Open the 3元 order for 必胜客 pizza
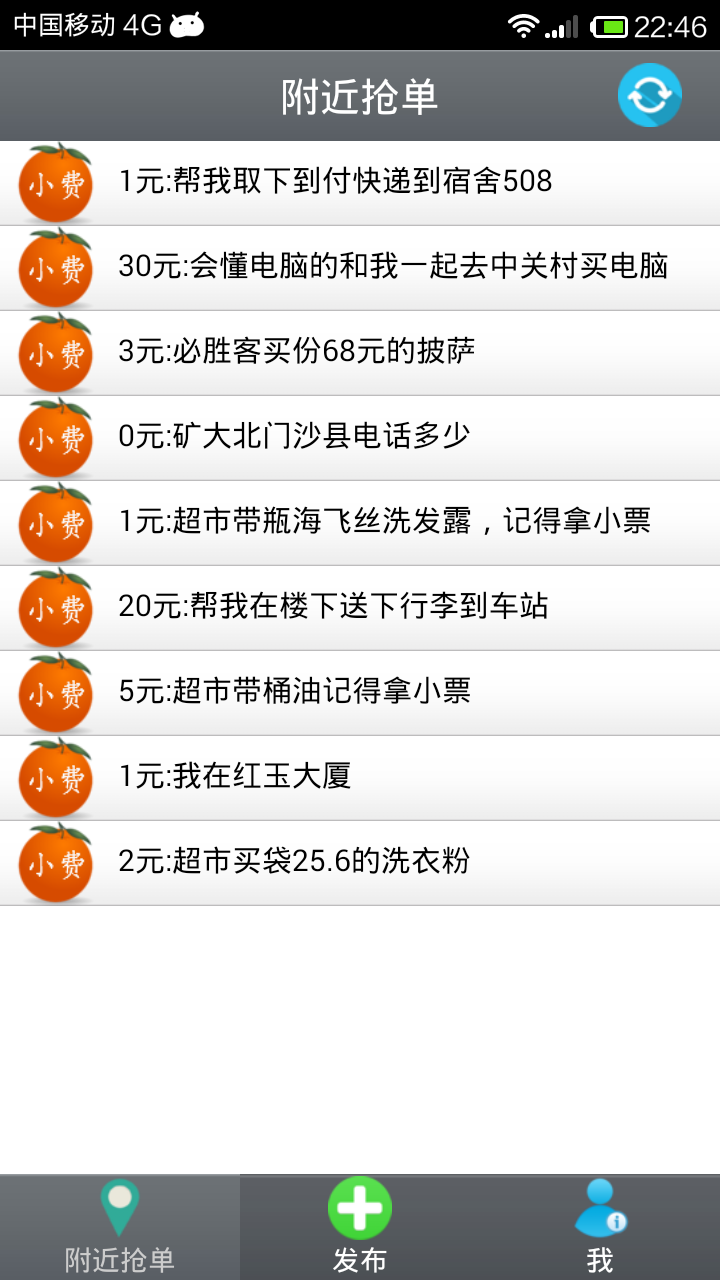The width and height of the screenshot is (720, 1280). coord(360,353)
